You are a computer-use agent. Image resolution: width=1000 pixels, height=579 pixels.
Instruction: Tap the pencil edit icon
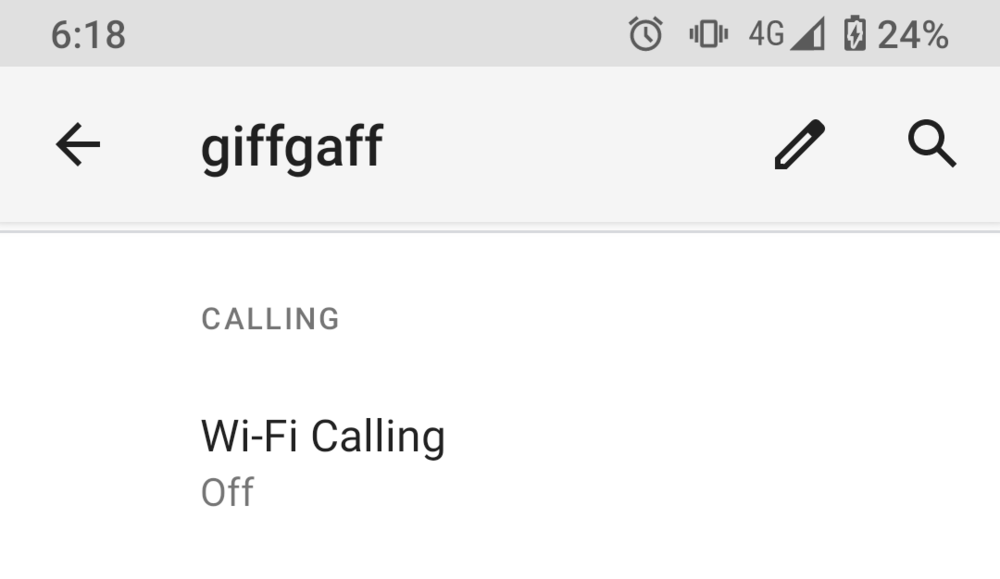tap(800, 146)
